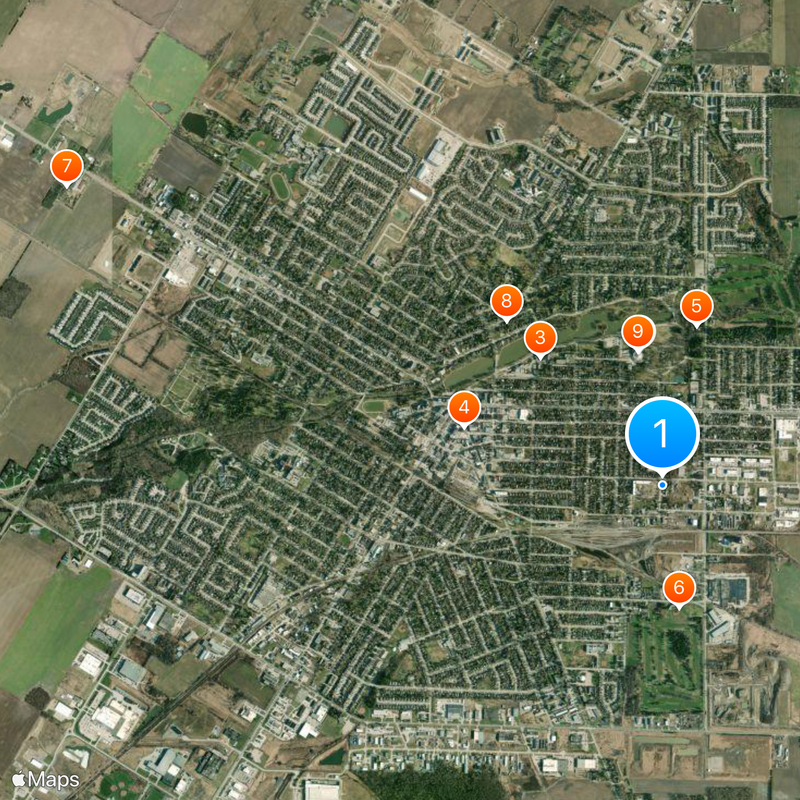Tap the orange pin numbered 8
The image size is (800, 800).
[507, 300]
